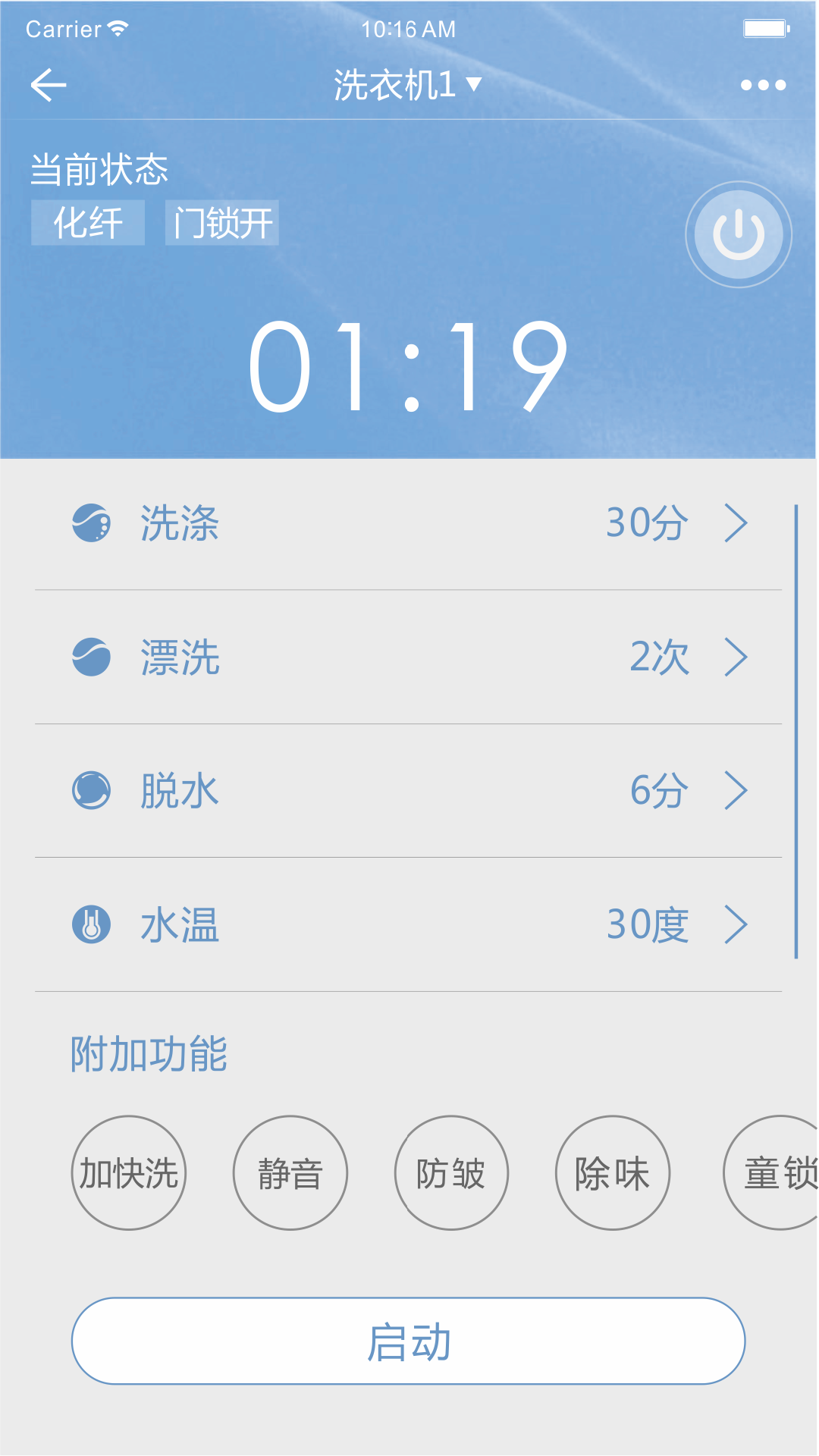
Task: Tap the back arrow icon
Action: (x=49, y=84)
